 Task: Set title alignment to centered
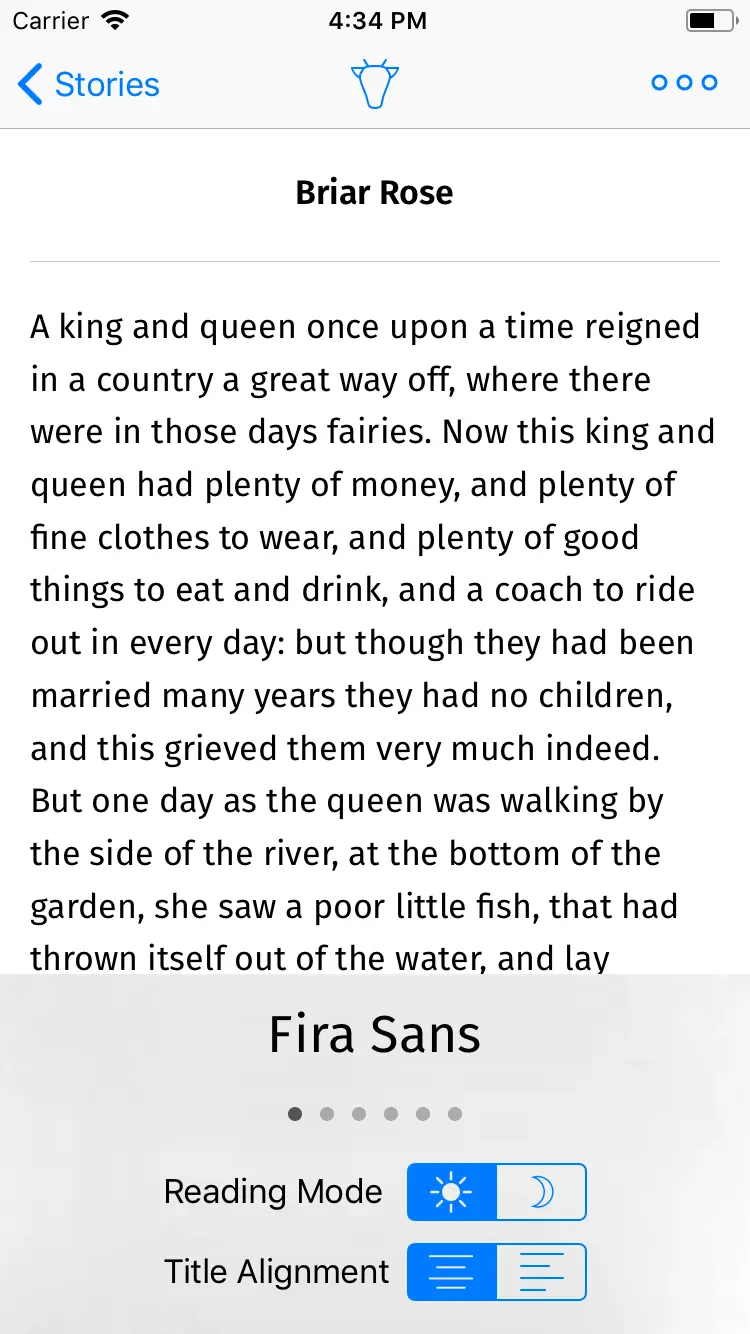tap(452, 1272)
